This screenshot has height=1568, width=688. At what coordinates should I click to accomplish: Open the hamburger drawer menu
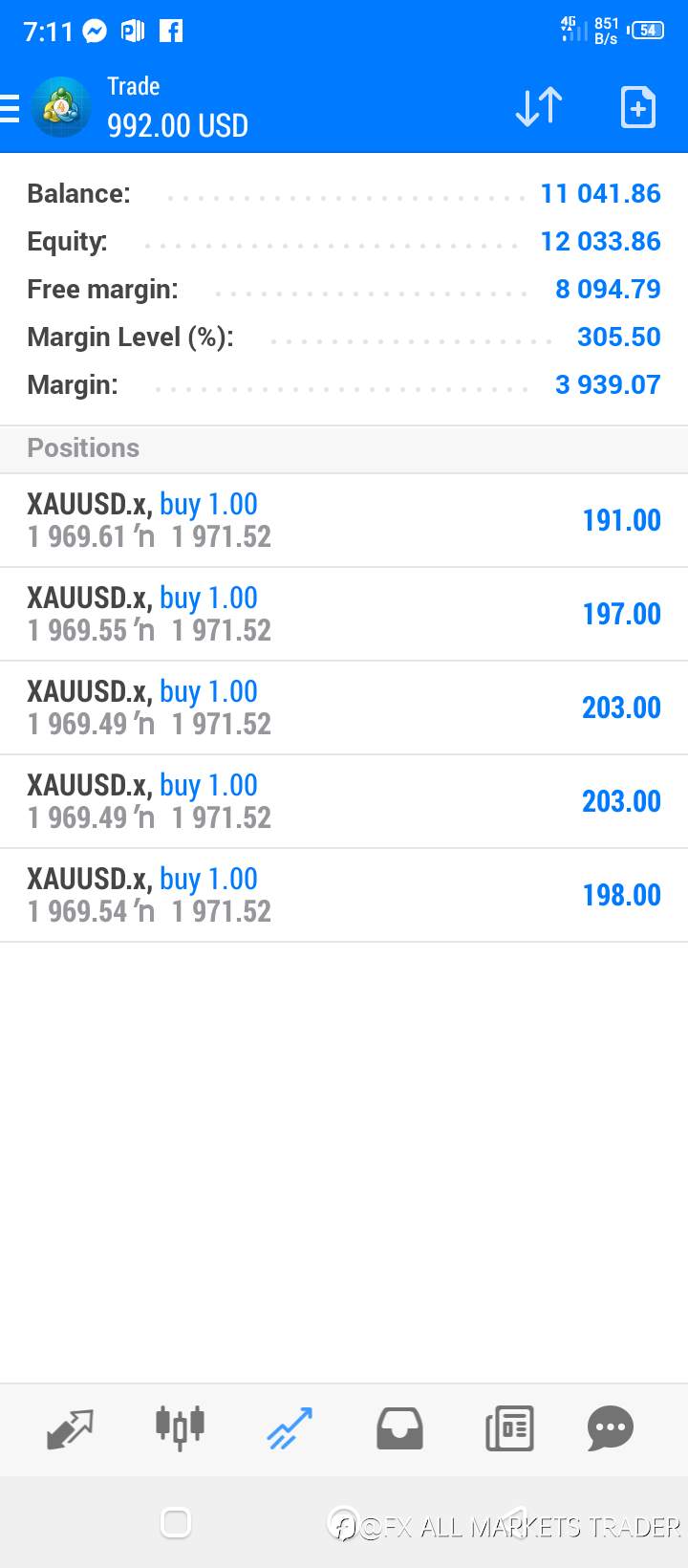point(9,108)
